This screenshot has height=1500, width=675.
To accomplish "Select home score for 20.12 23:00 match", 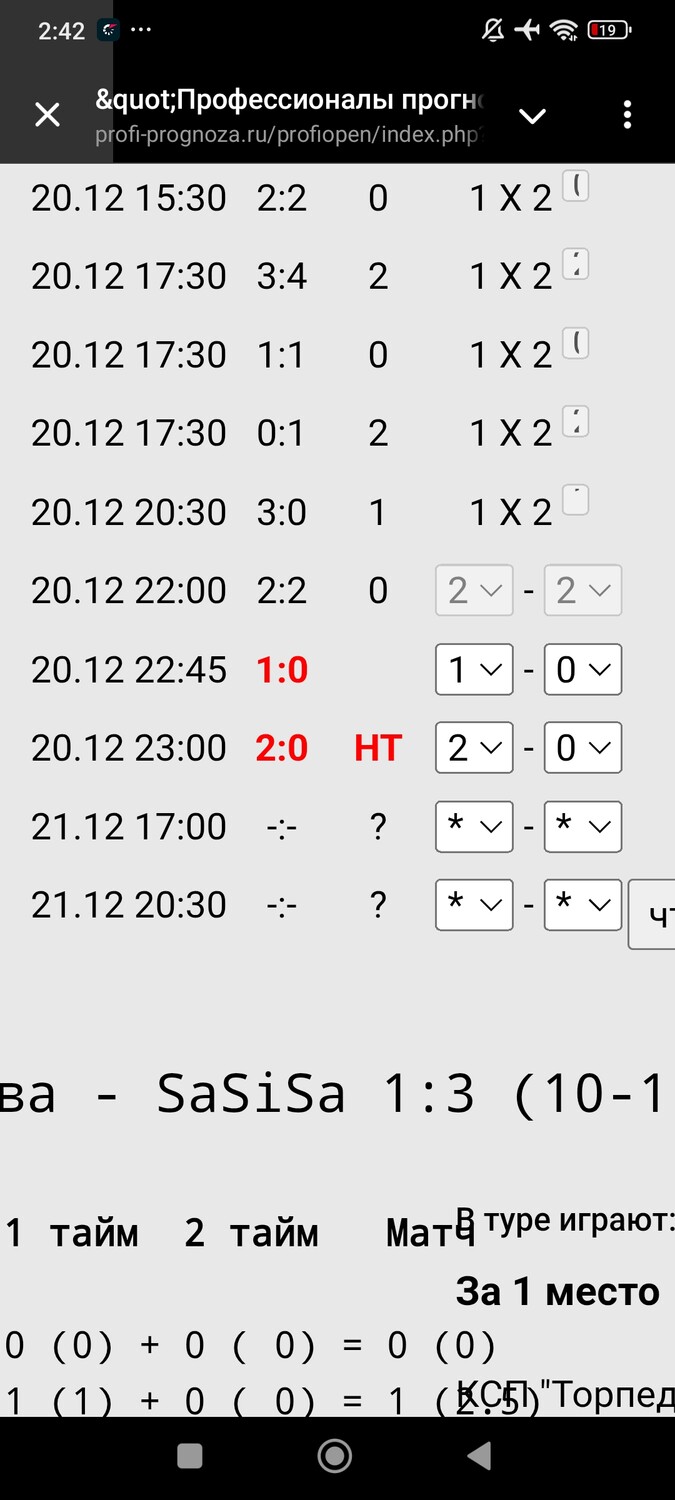I will click(474, 748).
